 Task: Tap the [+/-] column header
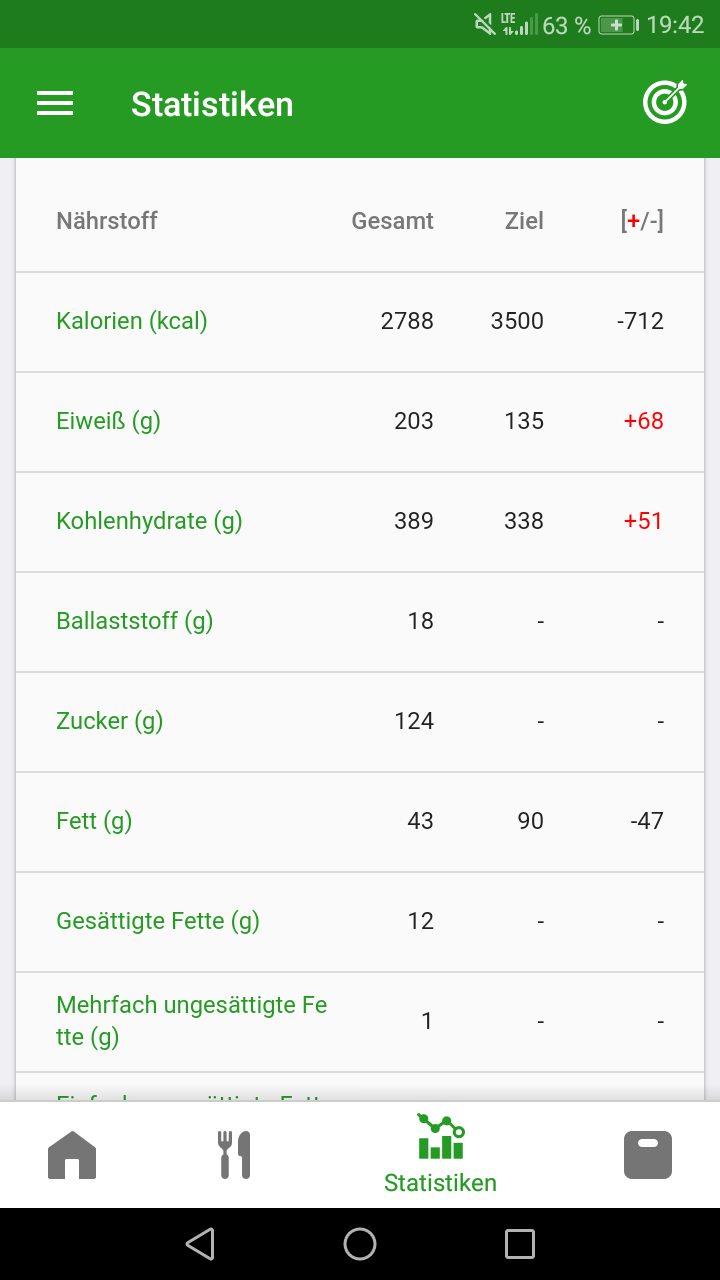click(x=641, y=221)
